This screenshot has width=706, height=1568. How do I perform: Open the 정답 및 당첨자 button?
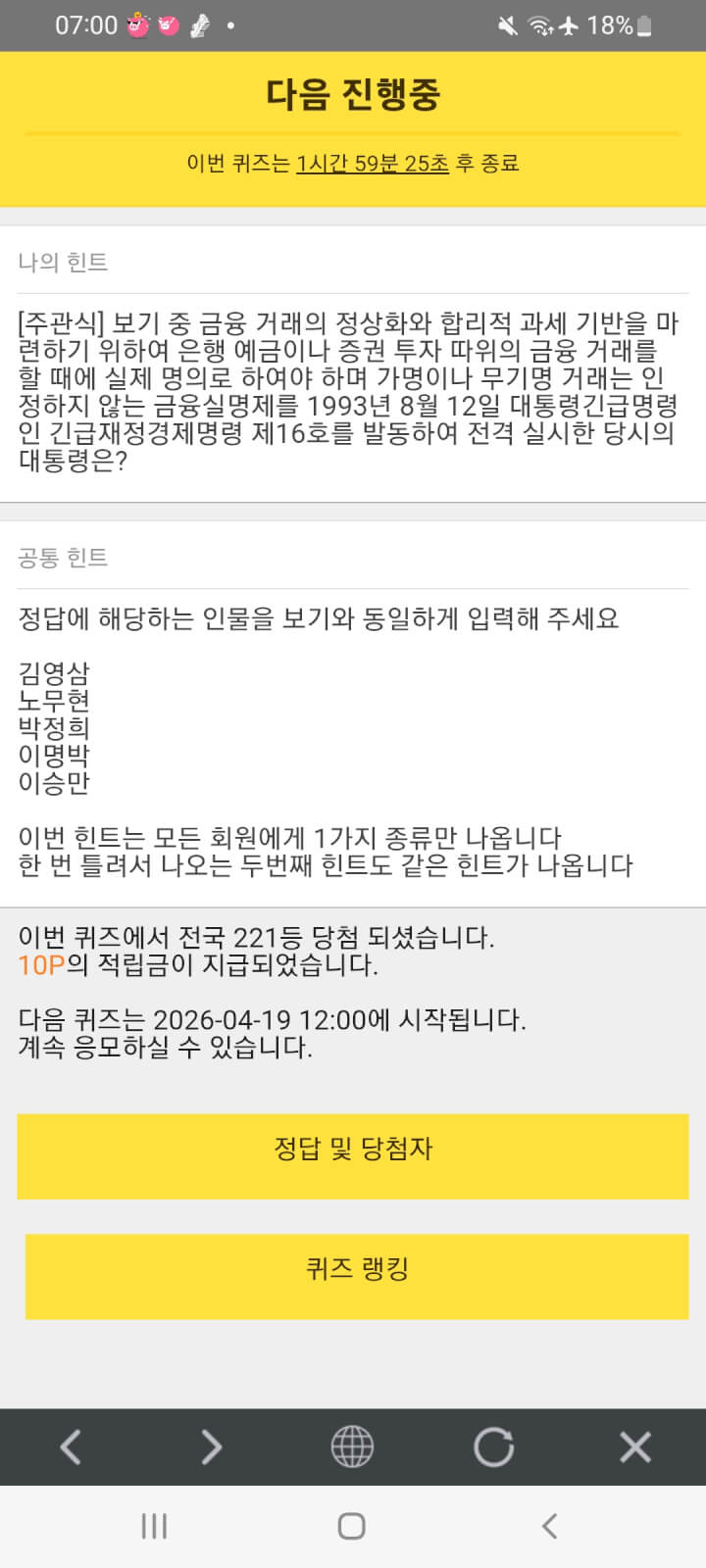[x=353, y=1155]
